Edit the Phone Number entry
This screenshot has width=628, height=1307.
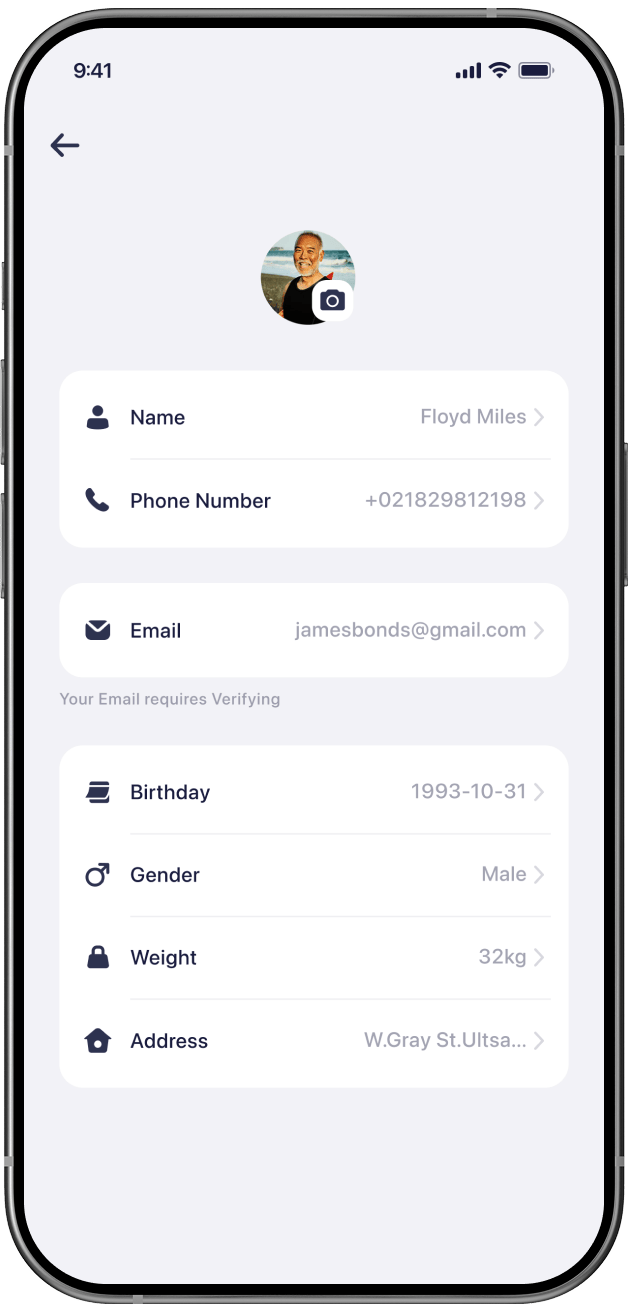314,501
